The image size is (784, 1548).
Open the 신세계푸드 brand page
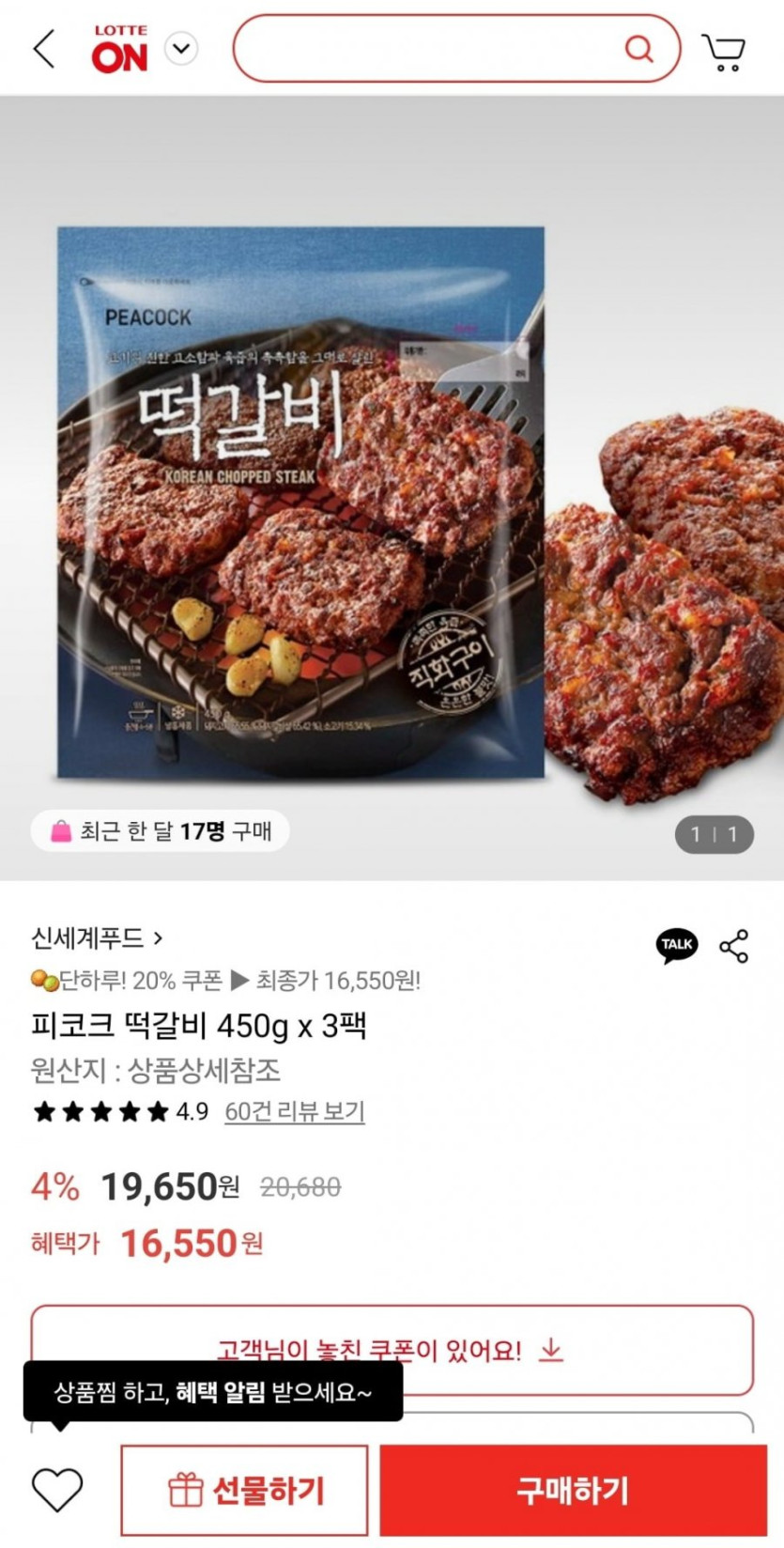pos(97,937)
